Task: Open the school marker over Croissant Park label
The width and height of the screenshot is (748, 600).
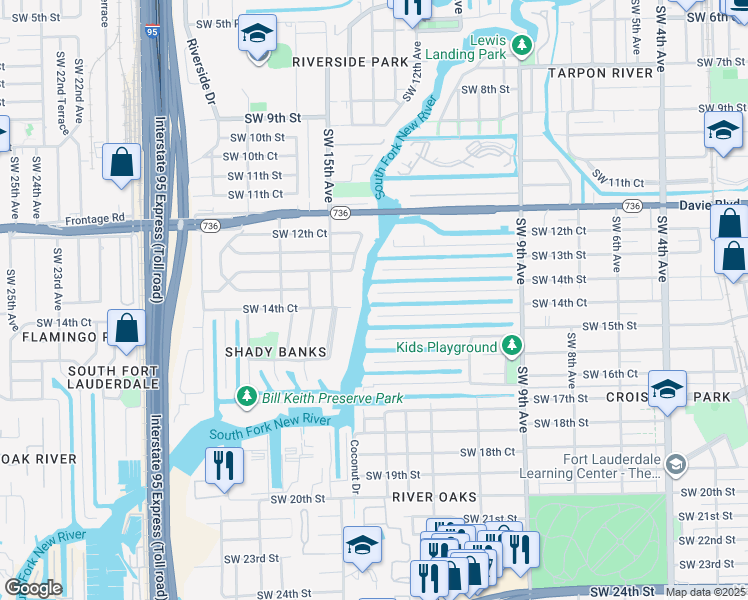Action: tap(667, 391)
